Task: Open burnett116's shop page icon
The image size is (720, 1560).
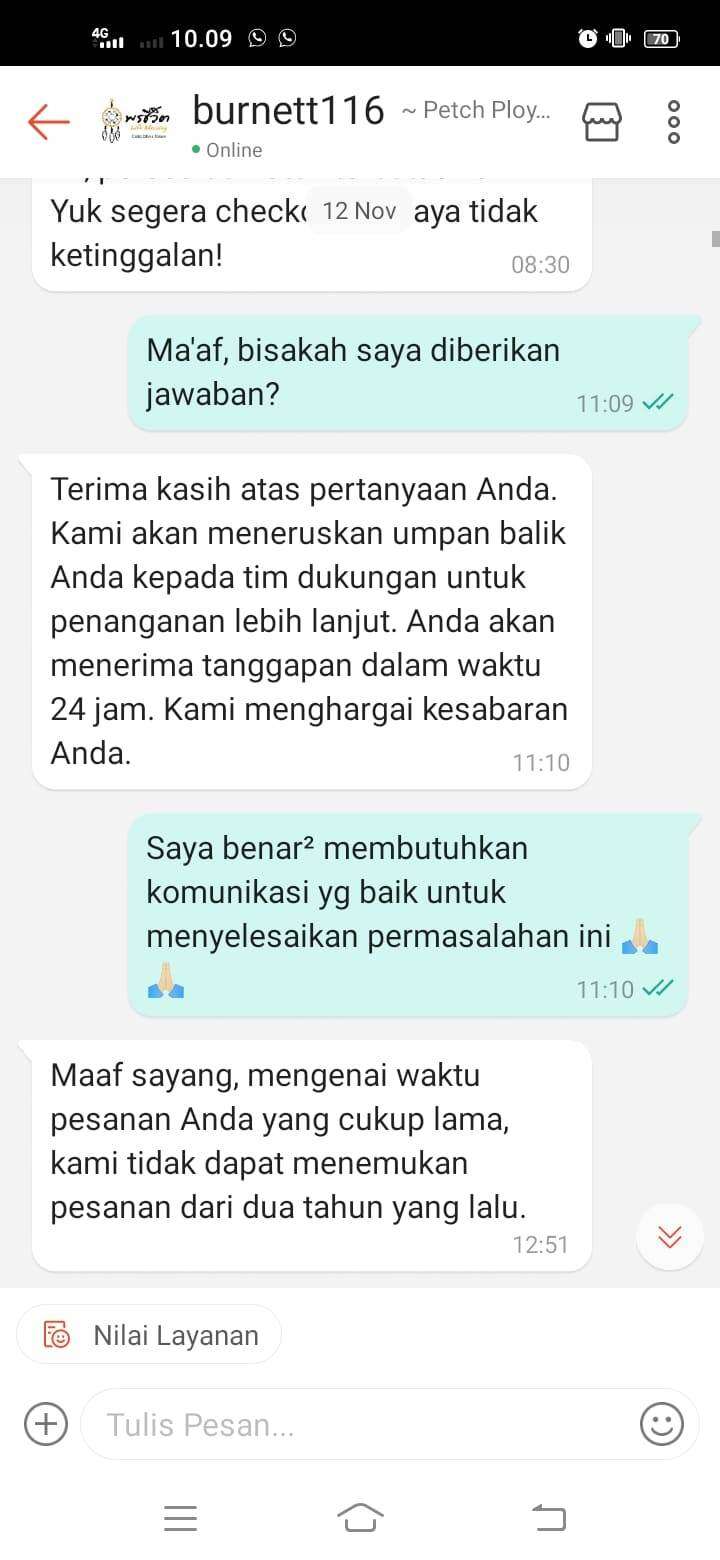Action: click(601, 122)
